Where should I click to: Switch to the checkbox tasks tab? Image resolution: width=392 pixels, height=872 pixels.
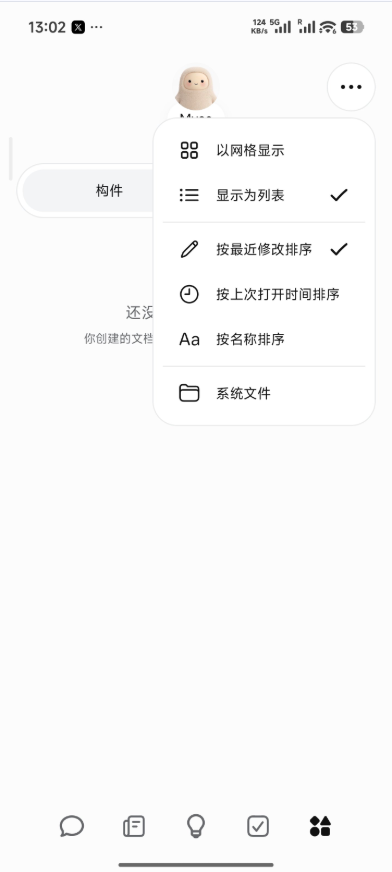click(x=258, y=826)
